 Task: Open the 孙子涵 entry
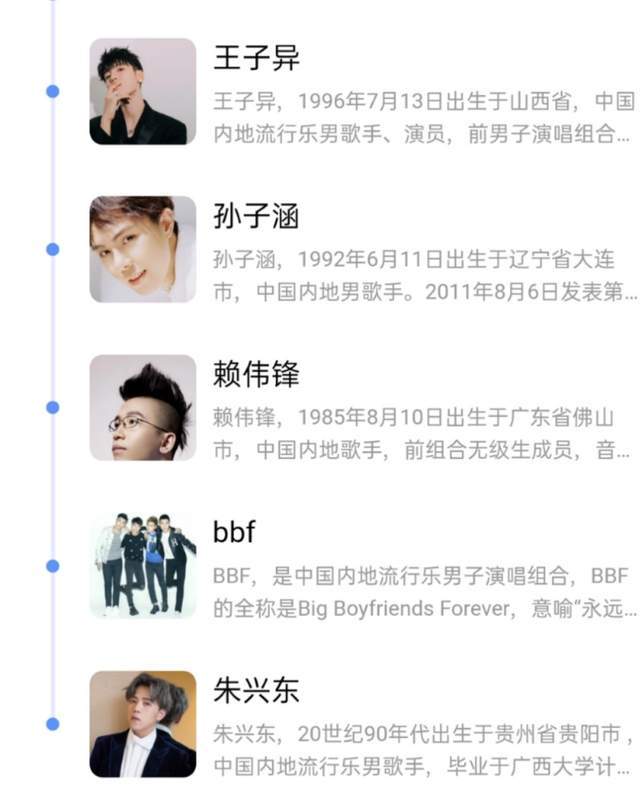(257, 216)
